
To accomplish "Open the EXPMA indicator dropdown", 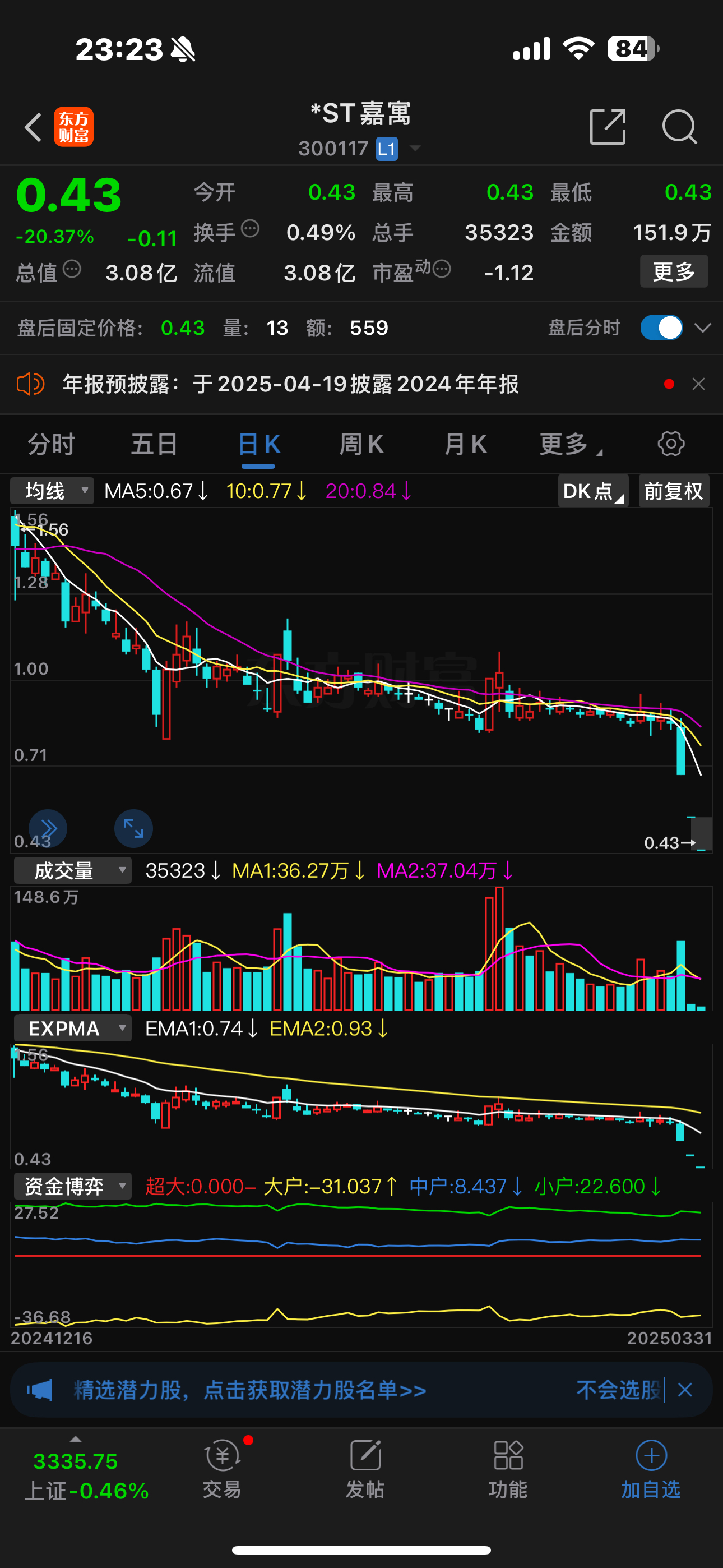I will coord(71,1028).
